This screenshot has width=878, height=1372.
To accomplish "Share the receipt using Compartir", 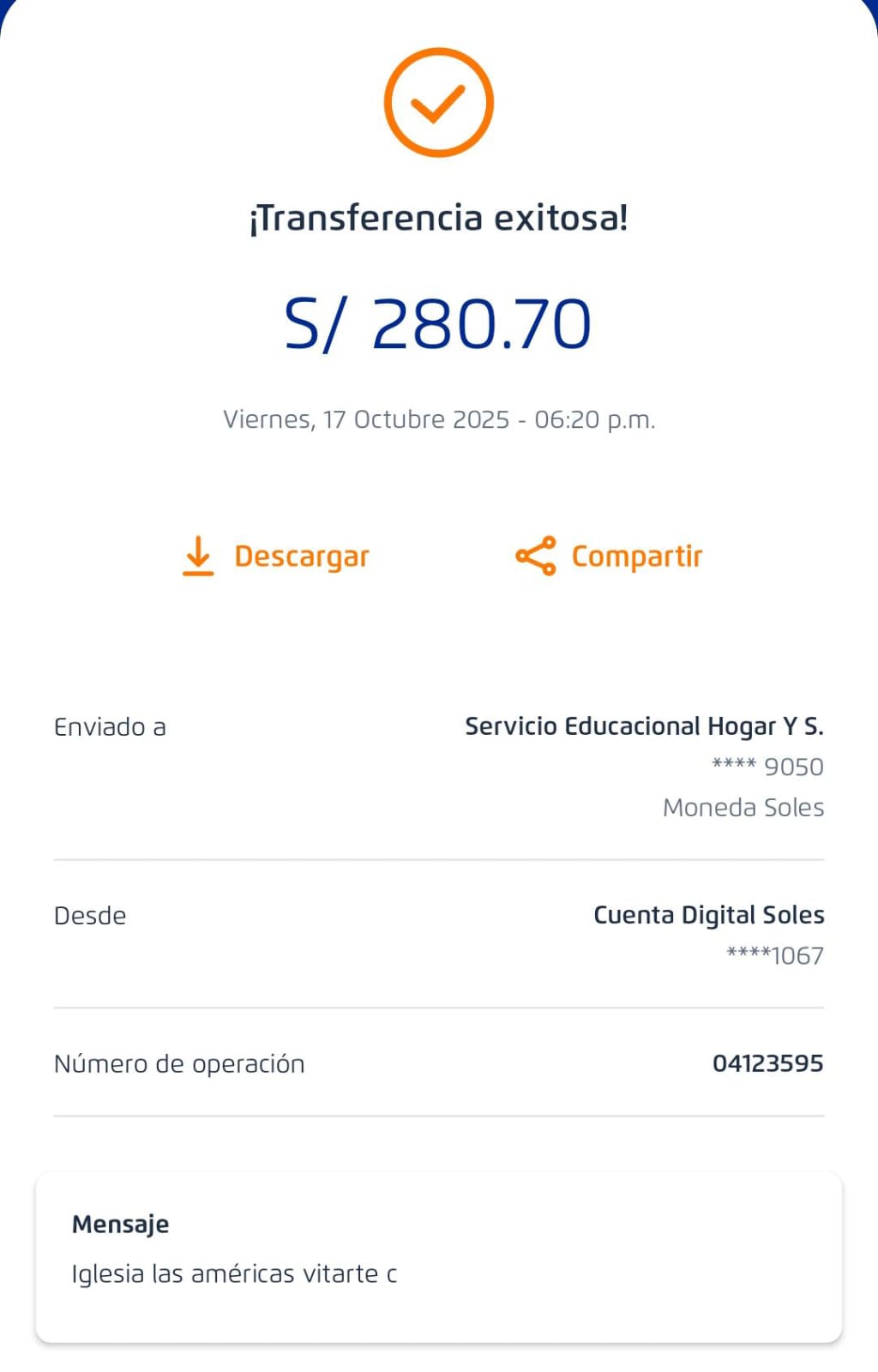I will tap(609, 557).
